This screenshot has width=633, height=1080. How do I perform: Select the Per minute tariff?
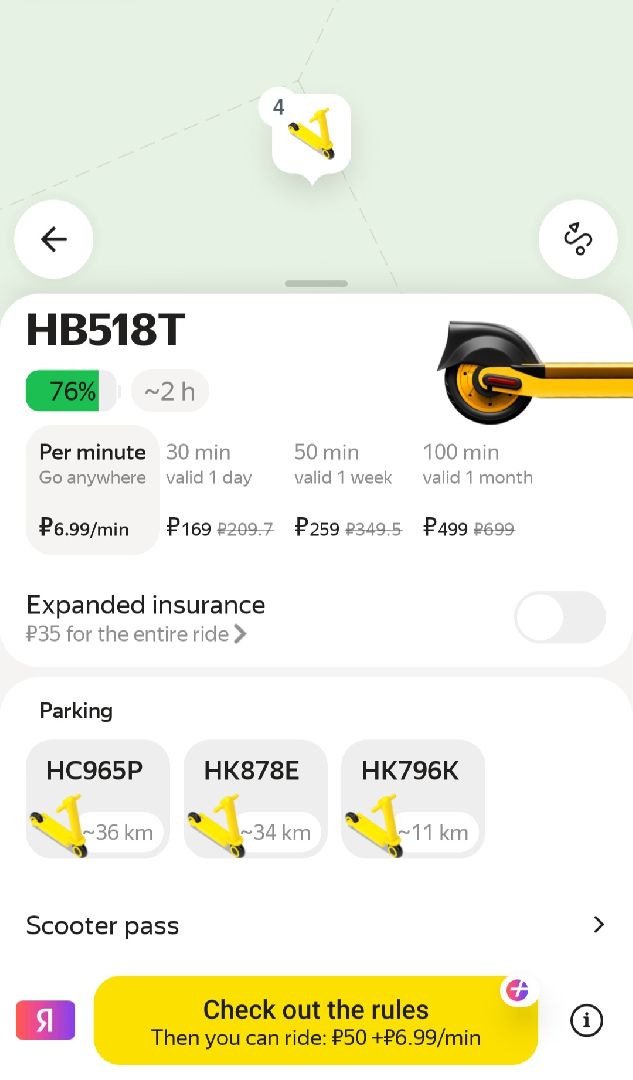point(92,490)
